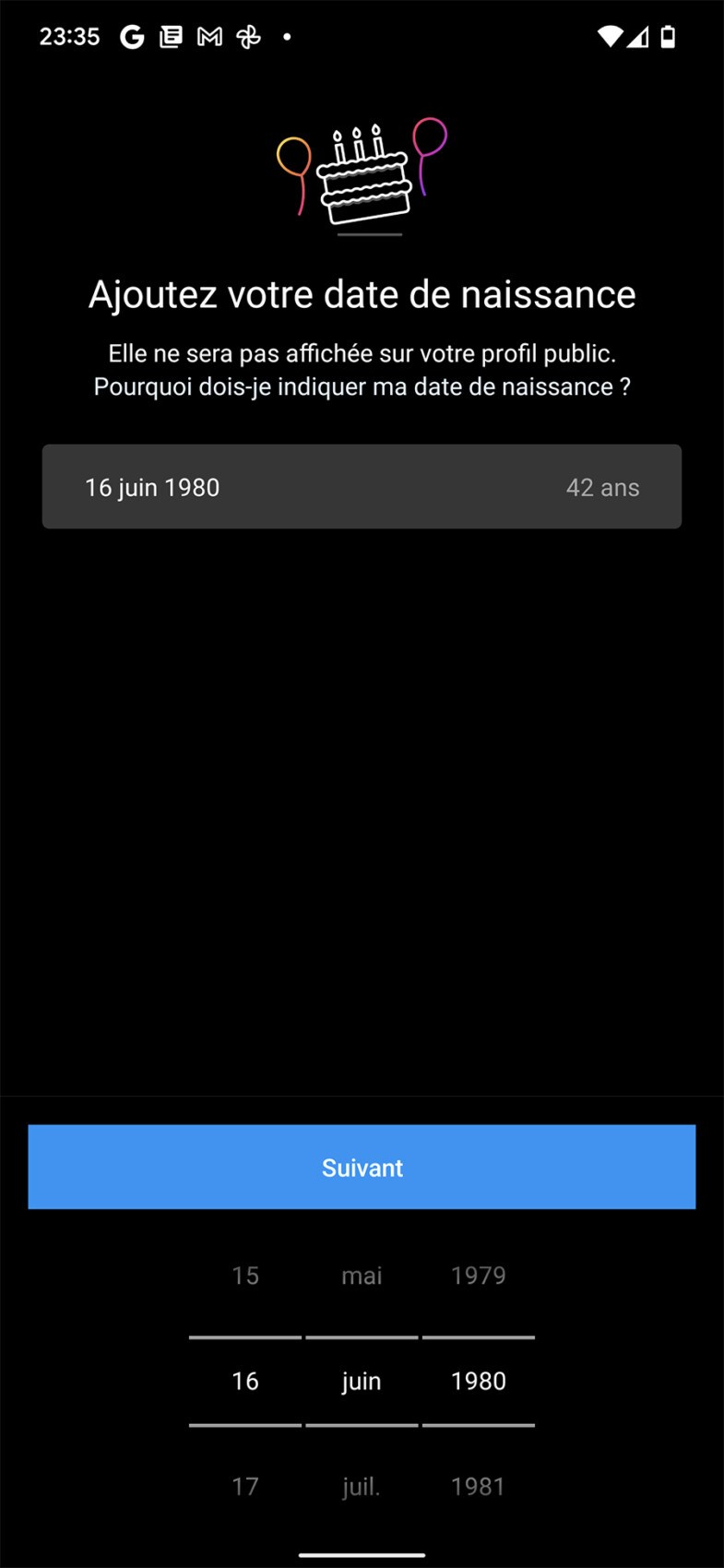Pick year 1981 in the picker
The image size is (724, 1568).
click(478, 1486)
